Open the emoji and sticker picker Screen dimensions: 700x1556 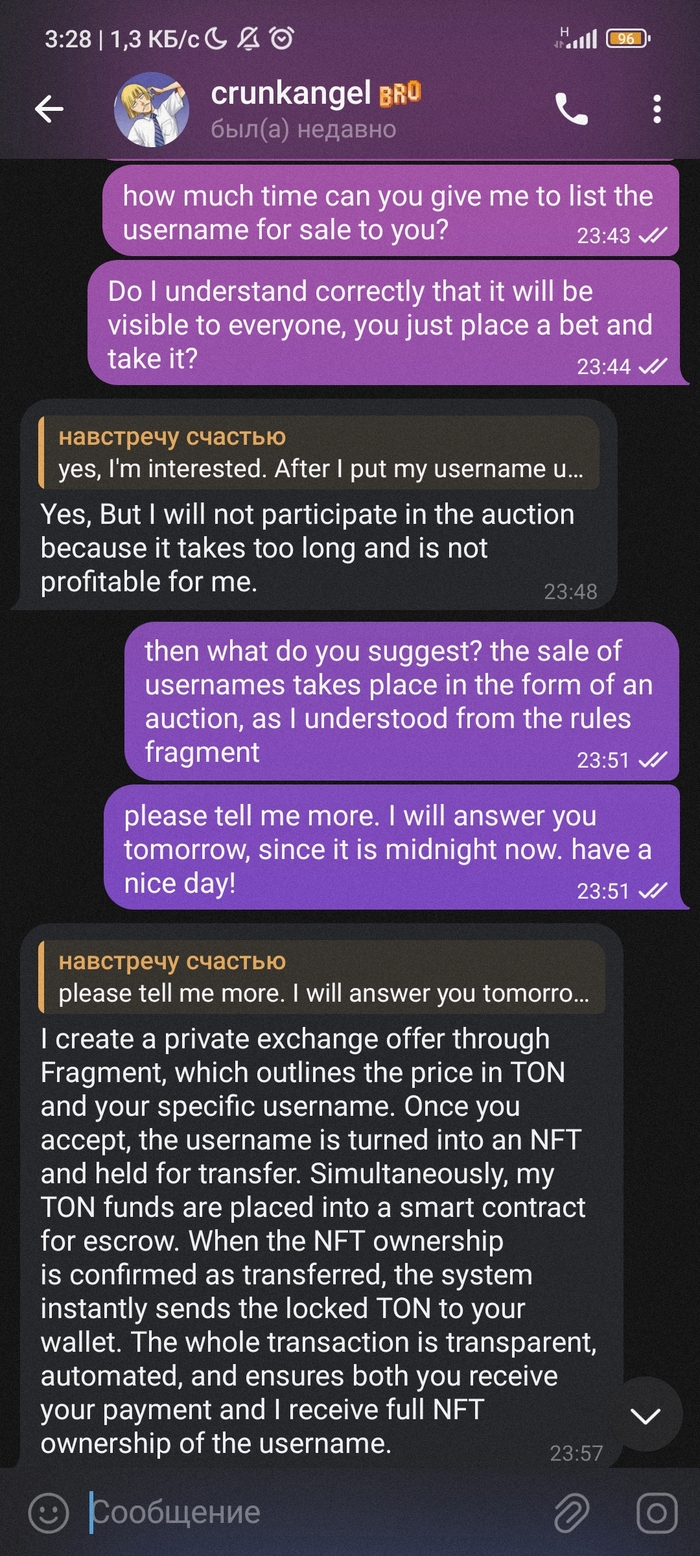[47, 1512]
